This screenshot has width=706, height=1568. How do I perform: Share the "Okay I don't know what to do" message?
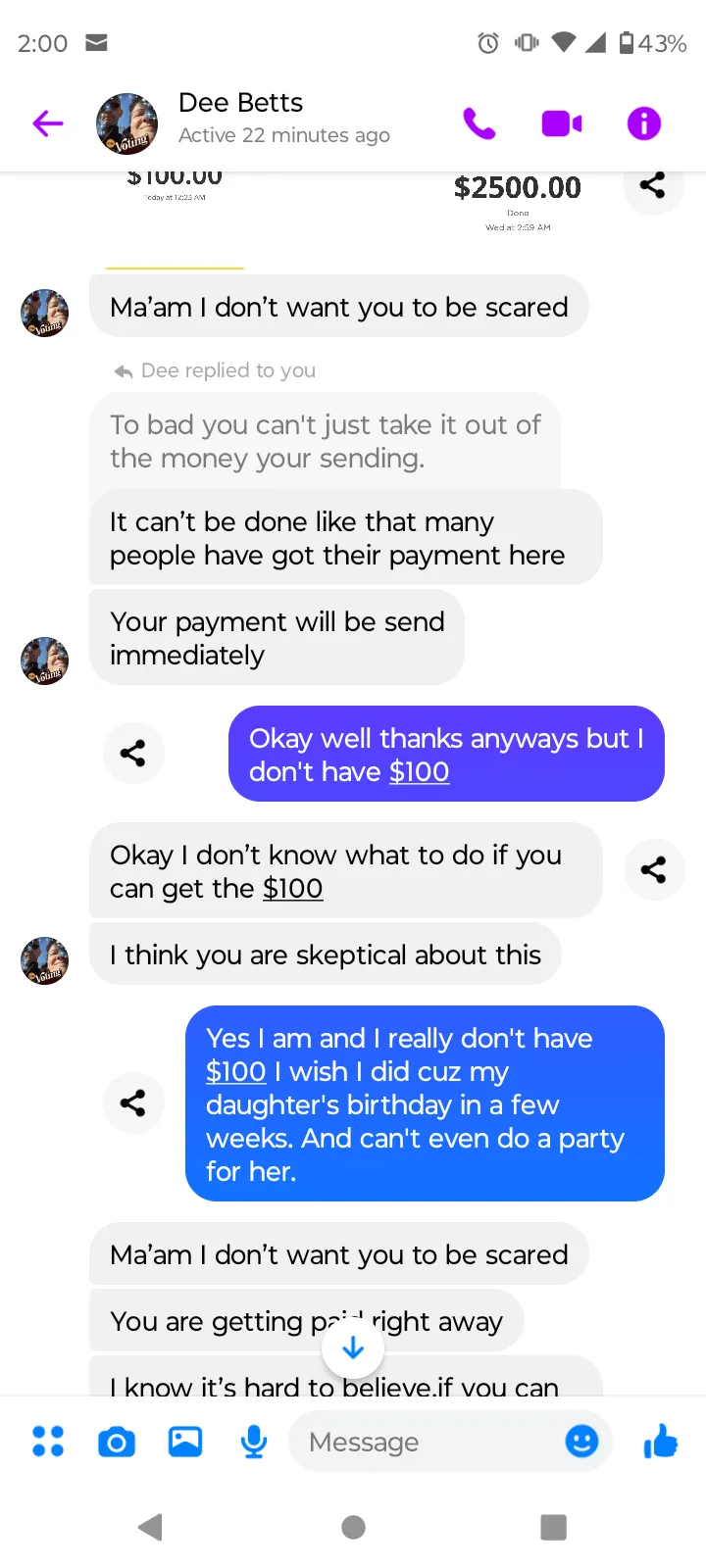(x=654, y=869)
